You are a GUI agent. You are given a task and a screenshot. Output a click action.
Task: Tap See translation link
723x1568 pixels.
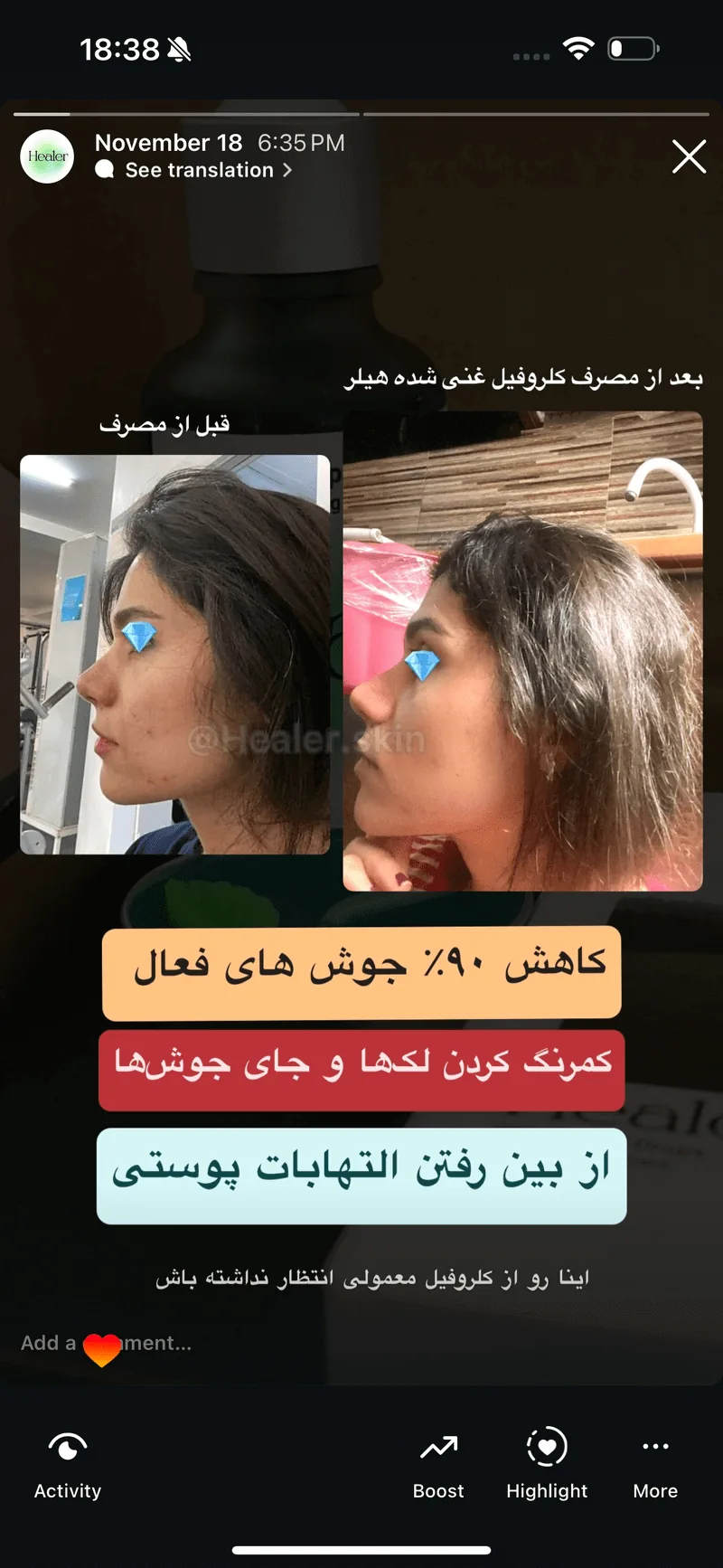(199, 170)
